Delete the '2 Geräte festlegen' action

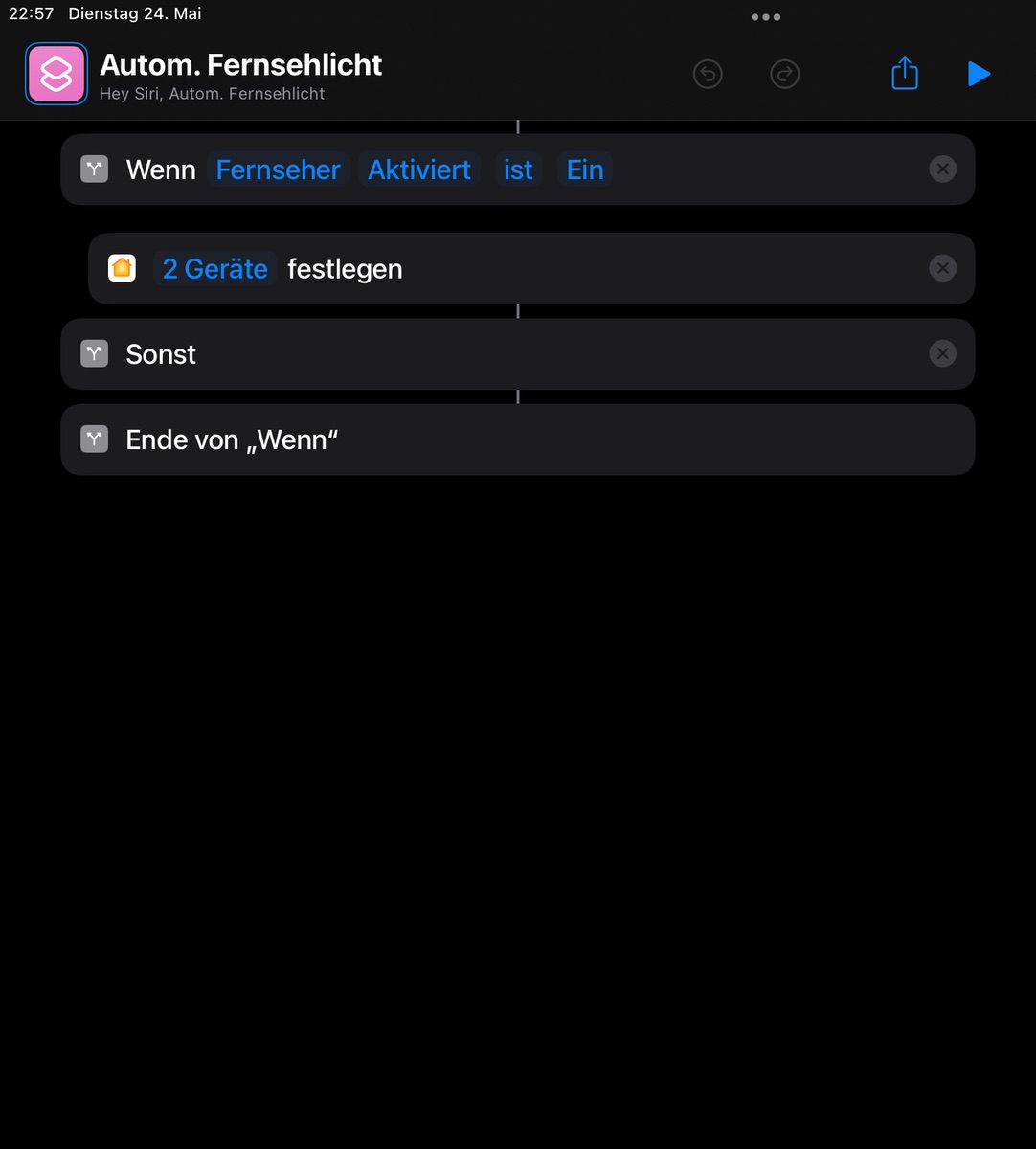942,269
